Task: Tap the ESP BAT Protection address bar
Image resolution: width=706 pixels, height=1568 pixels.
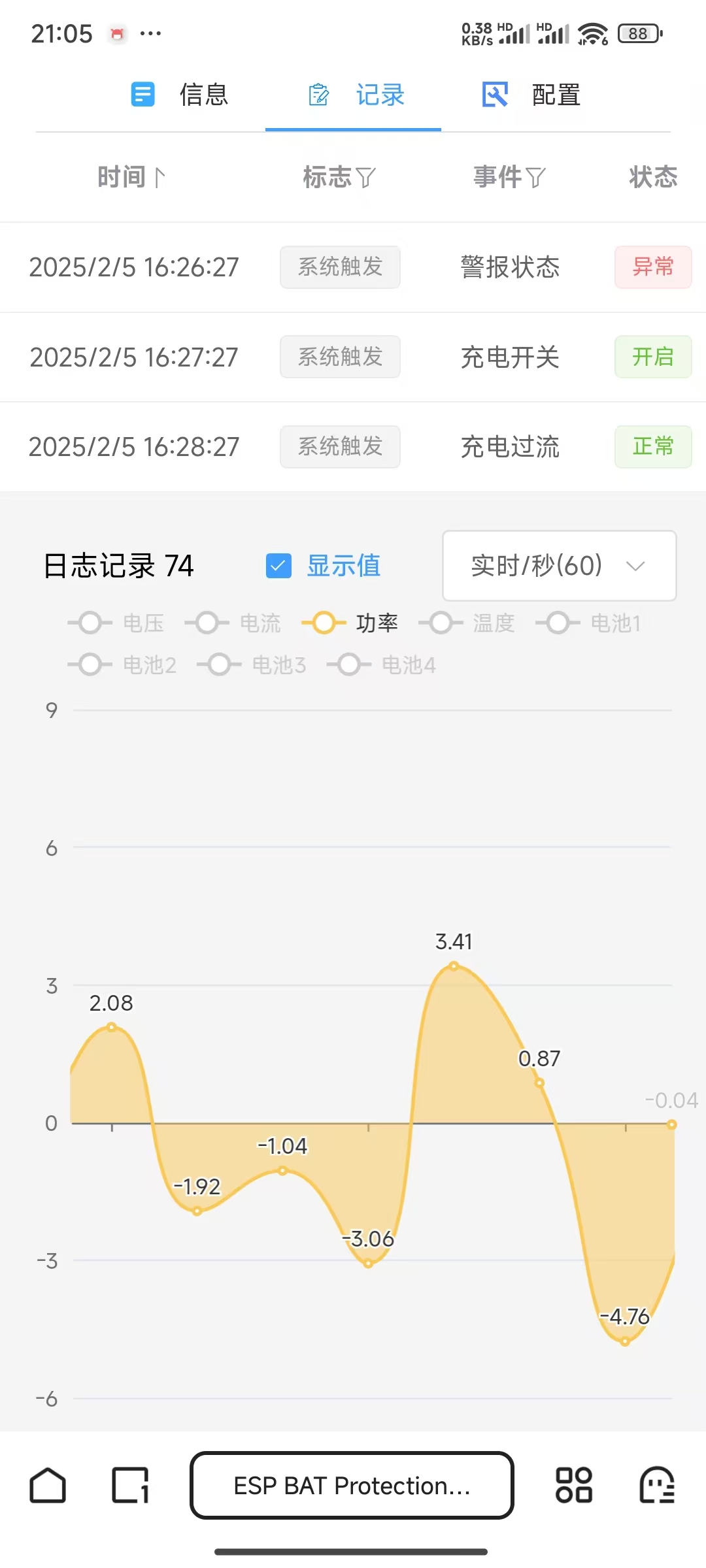Action: (x=352, y=1486)
